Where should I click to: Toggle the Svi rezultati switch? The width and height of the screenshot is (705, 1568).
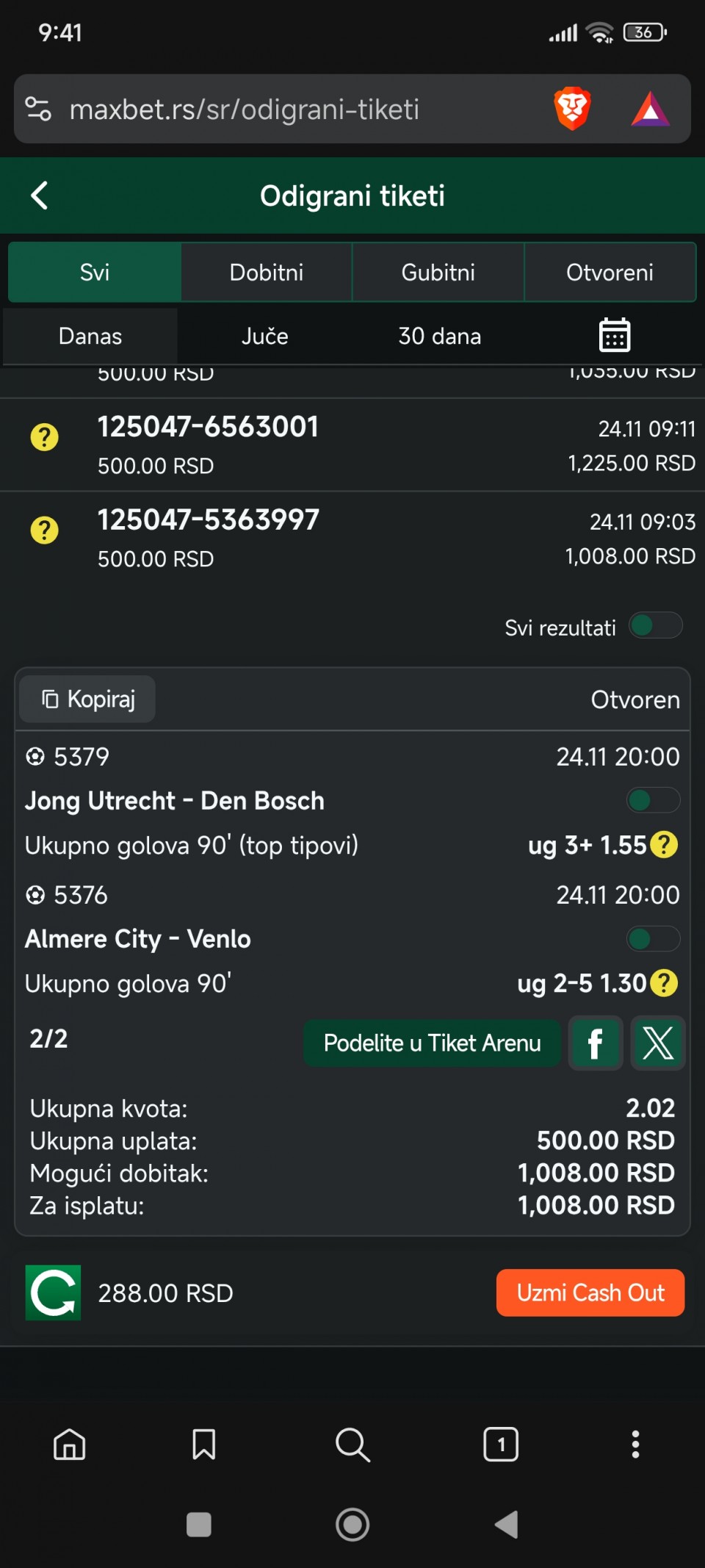click(x=655, y=626)
